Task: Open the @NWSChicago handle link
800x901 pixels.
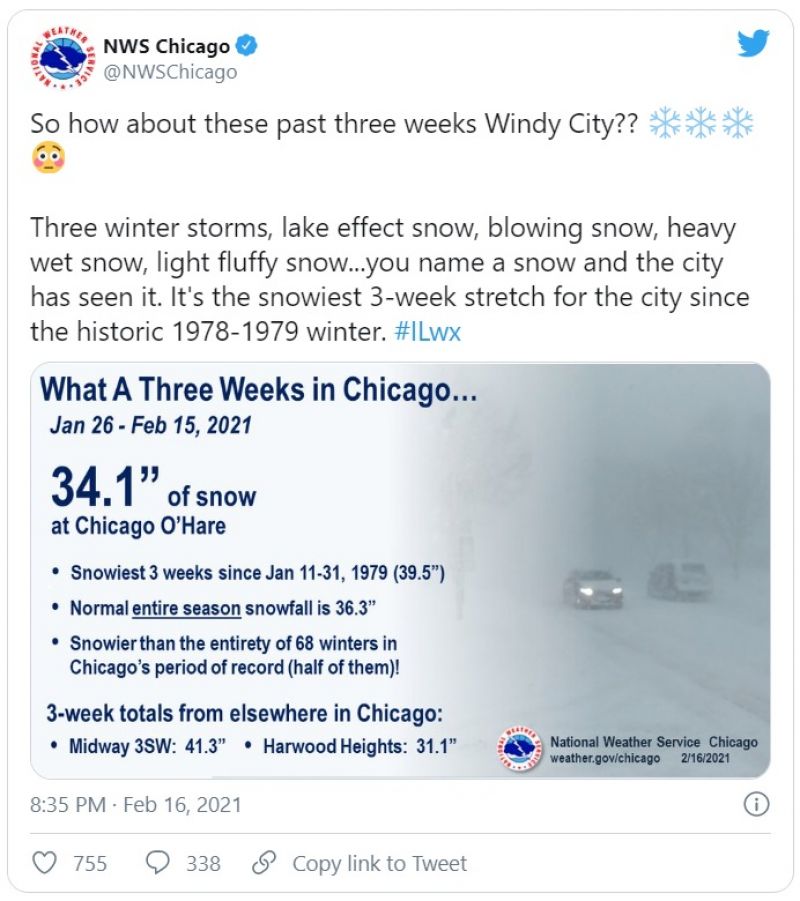Action: (169, 72)
